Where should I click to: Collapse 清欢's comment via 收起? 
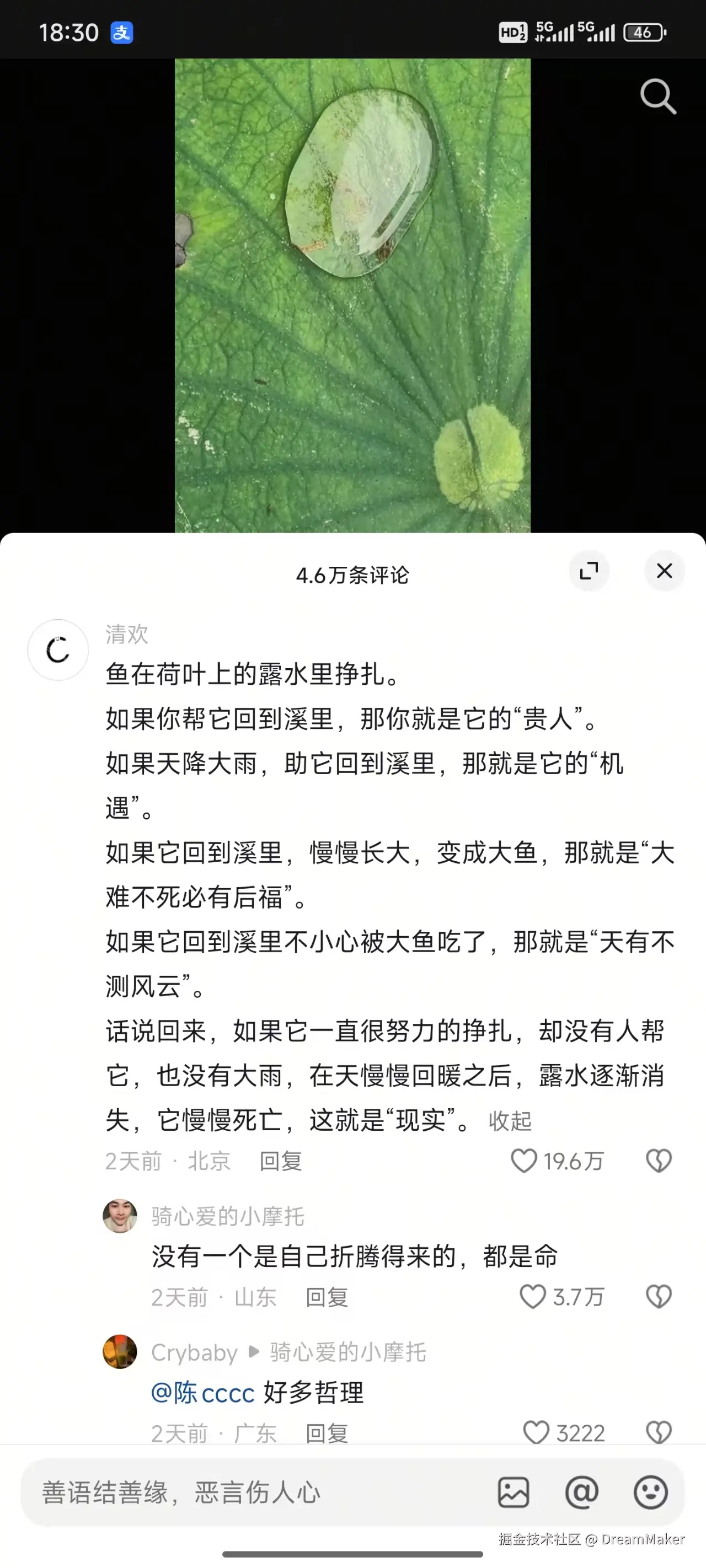(x=510, y=1121)
